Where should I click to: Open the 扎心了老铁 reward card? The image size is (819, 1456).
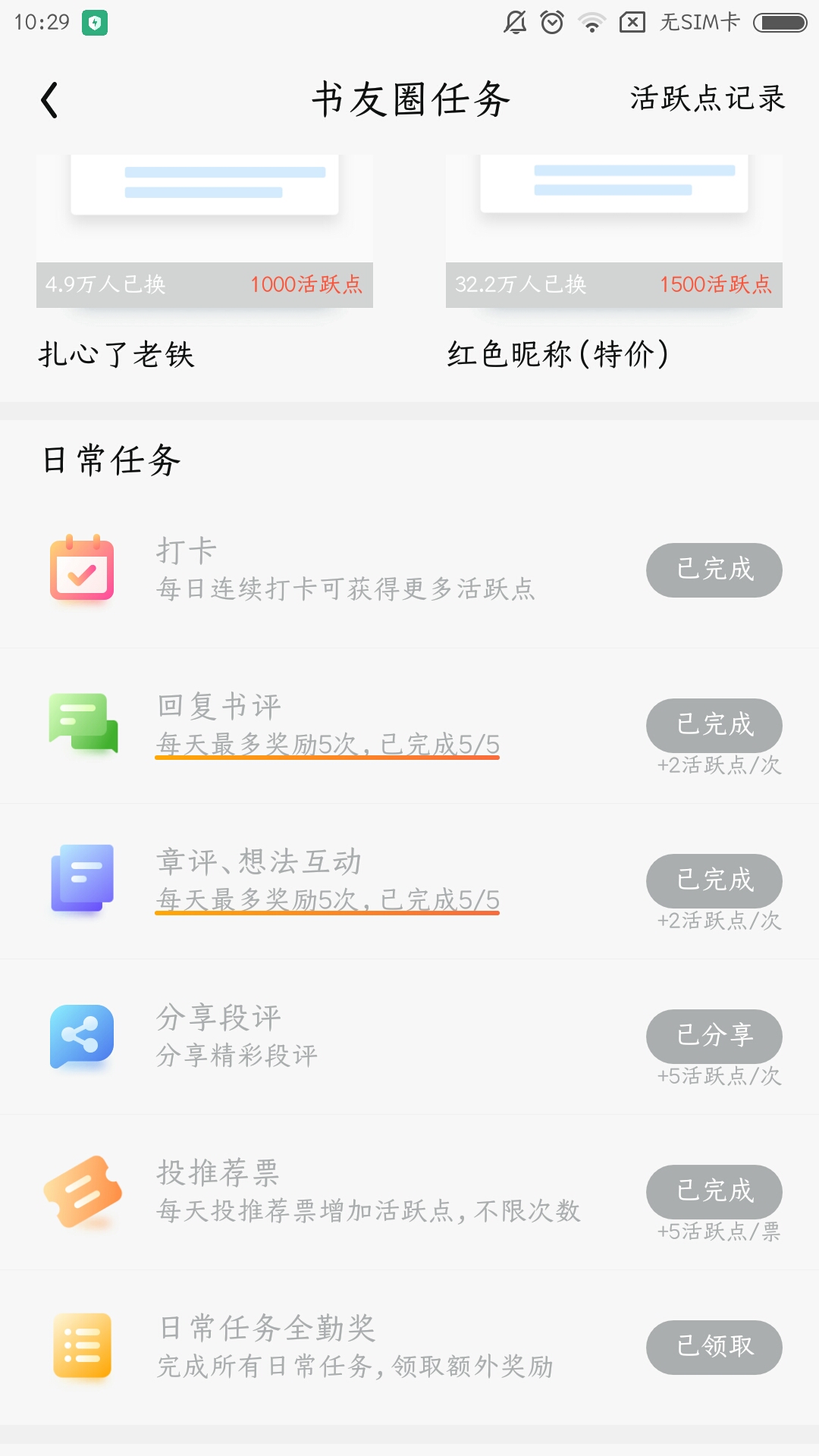(205, 263)
